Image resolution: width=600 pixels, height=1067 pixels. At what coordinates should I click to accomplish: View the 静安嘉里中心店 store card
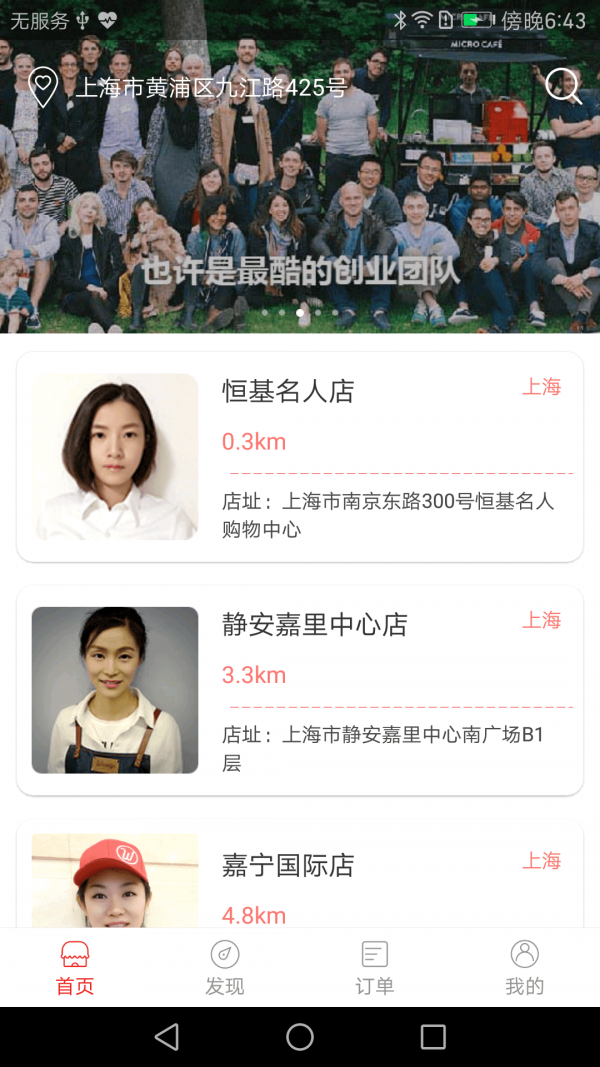pyautogui.click(x=300, y=690)
